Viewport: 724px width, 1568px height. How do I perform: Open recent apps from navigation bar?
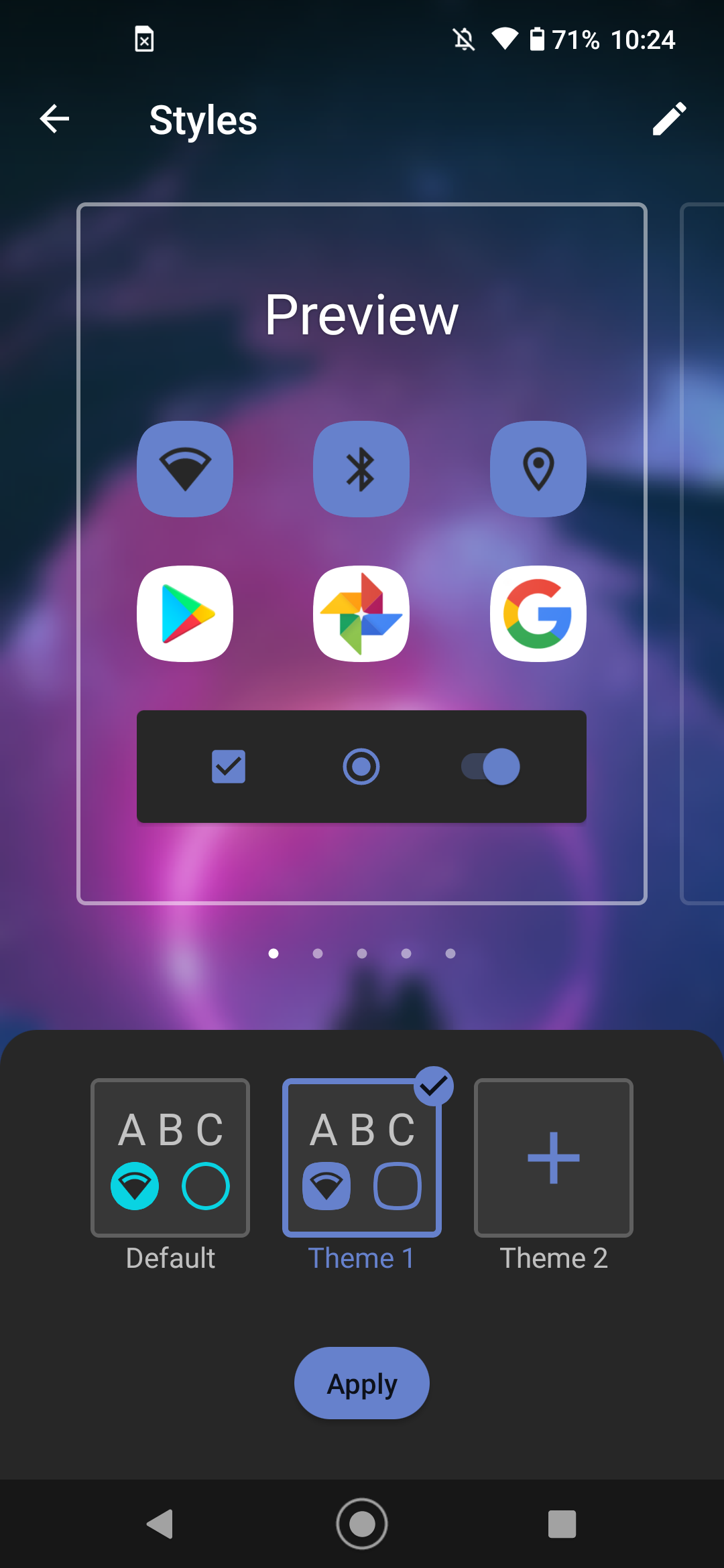coord(562,1524)
